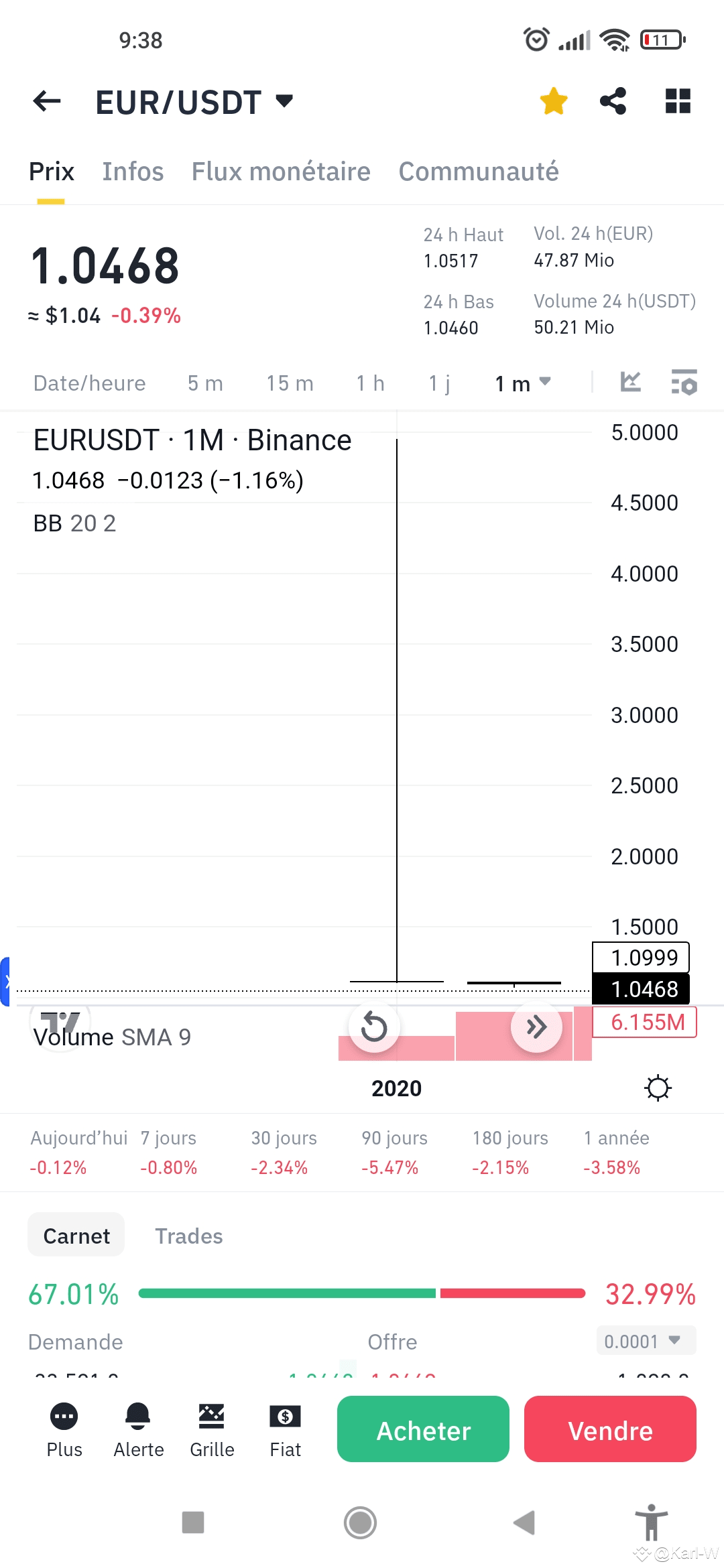Share this trading pair
The image size is (724, 1568).
pos(613,102)
